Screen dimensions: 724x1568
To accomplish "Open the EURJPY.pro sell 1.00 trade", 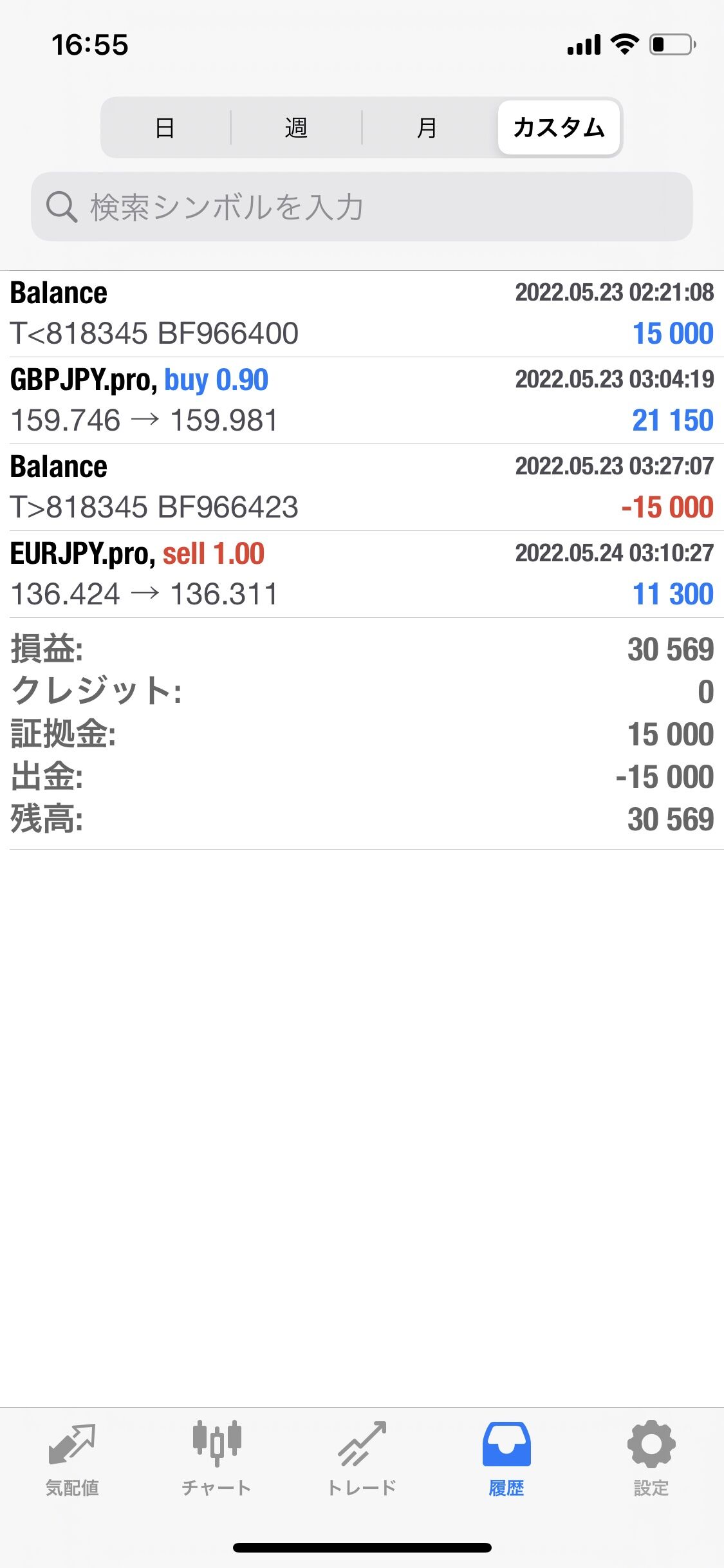I will (362, 574).
